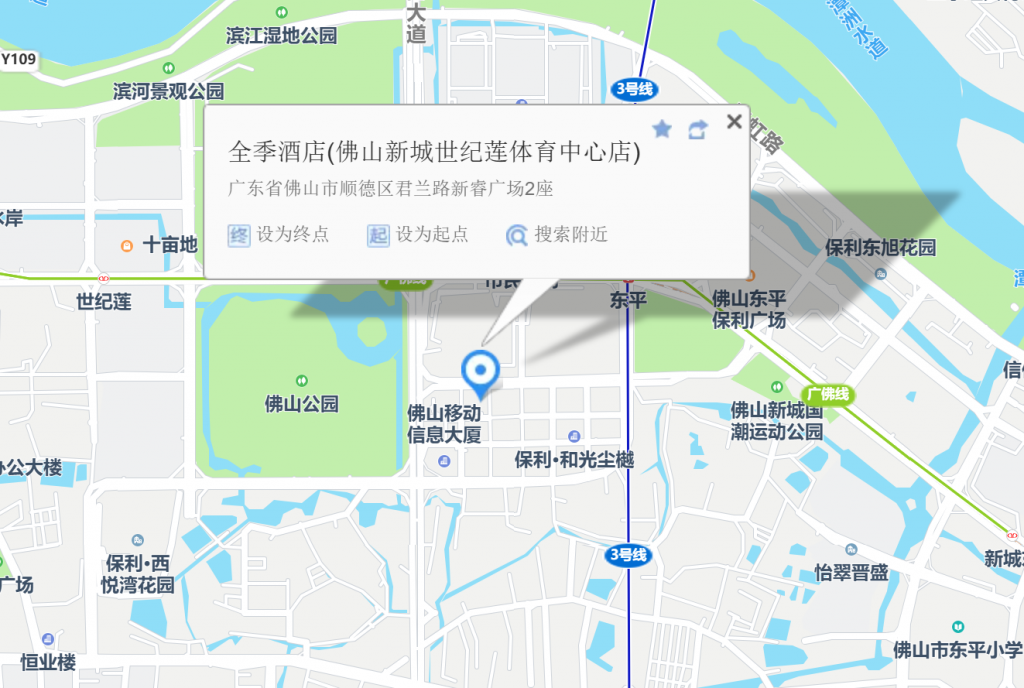
Task: Share this hotel location
Action: (x=697, y=129)
